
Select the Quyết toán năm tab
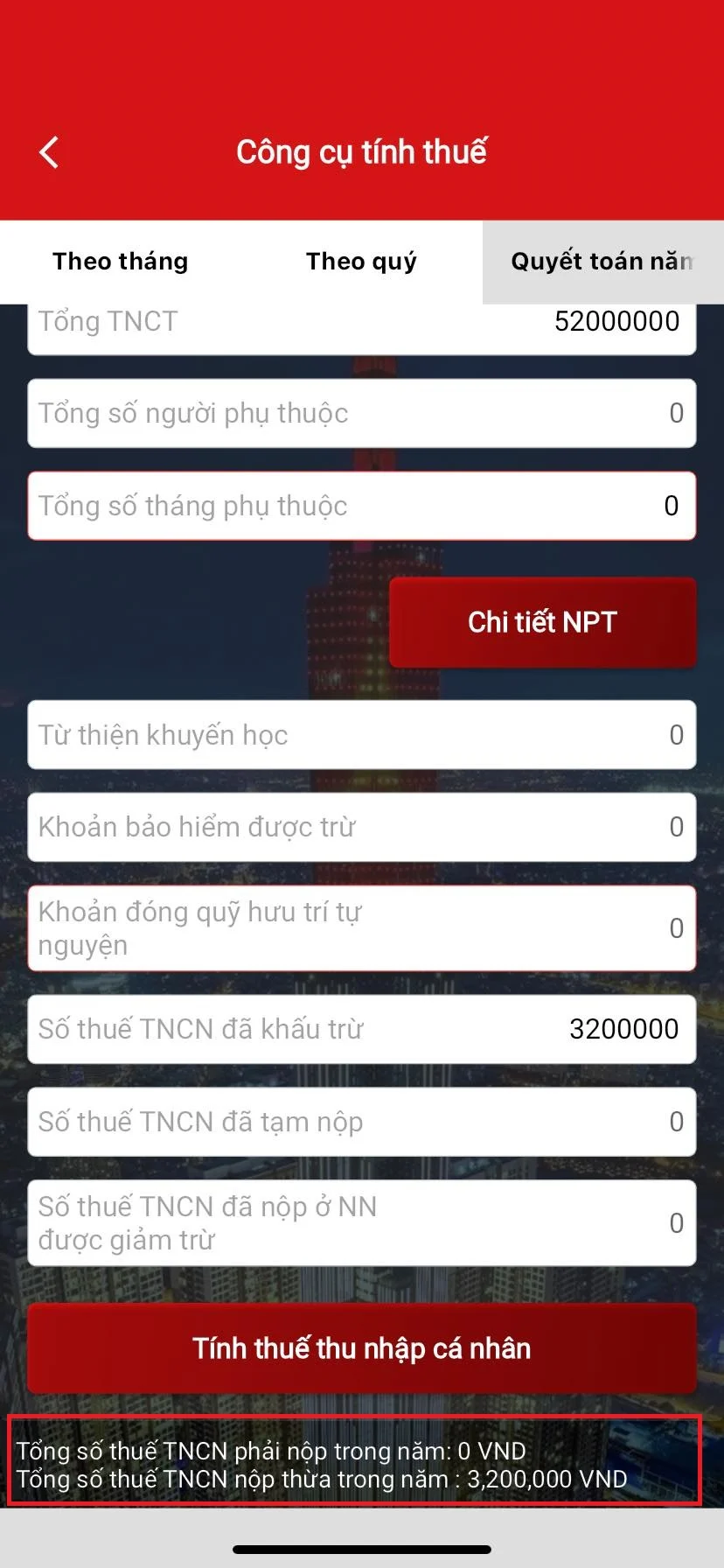point(602,262)
